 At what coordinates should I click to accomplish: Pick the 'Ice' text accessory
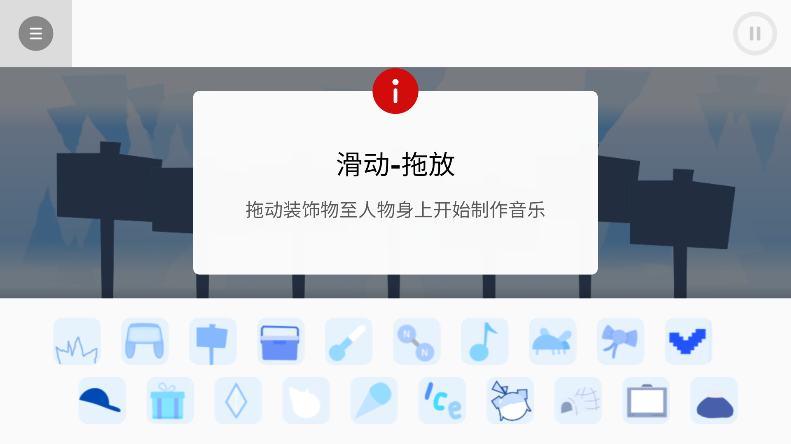point(442,401)
